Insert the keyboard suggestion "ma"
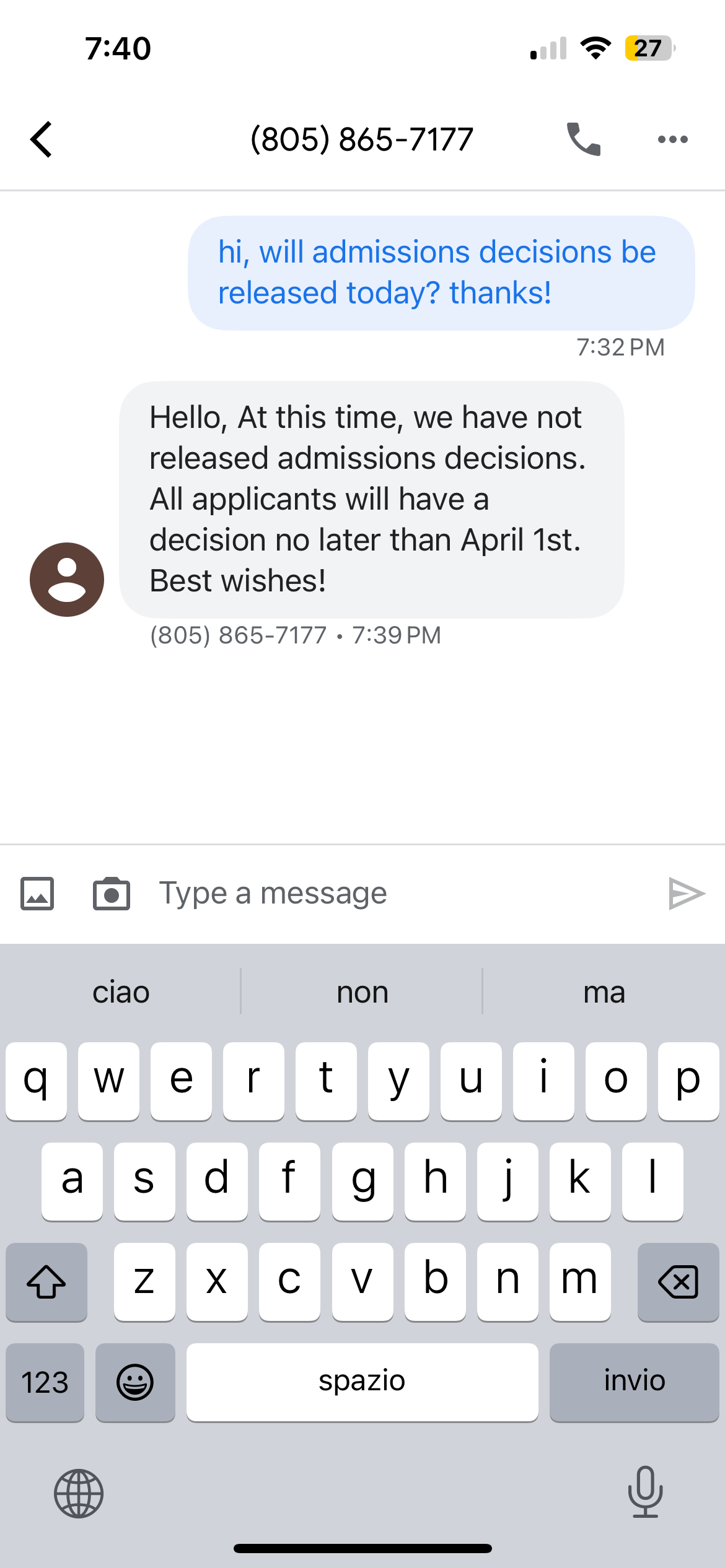725x1568 pixels. point(604,992)
